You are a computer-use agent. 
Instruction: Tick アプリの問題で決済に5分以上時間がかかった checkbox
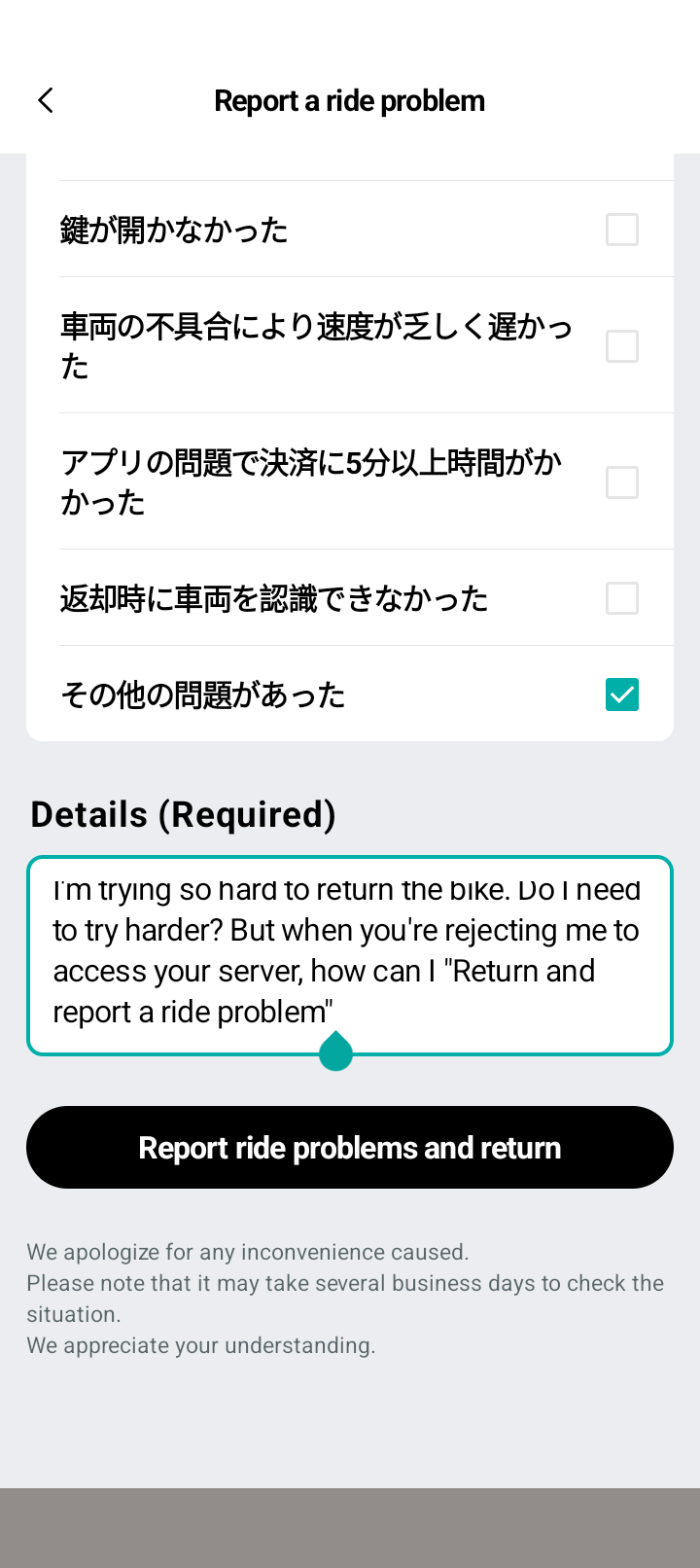(x=622, y=482)
